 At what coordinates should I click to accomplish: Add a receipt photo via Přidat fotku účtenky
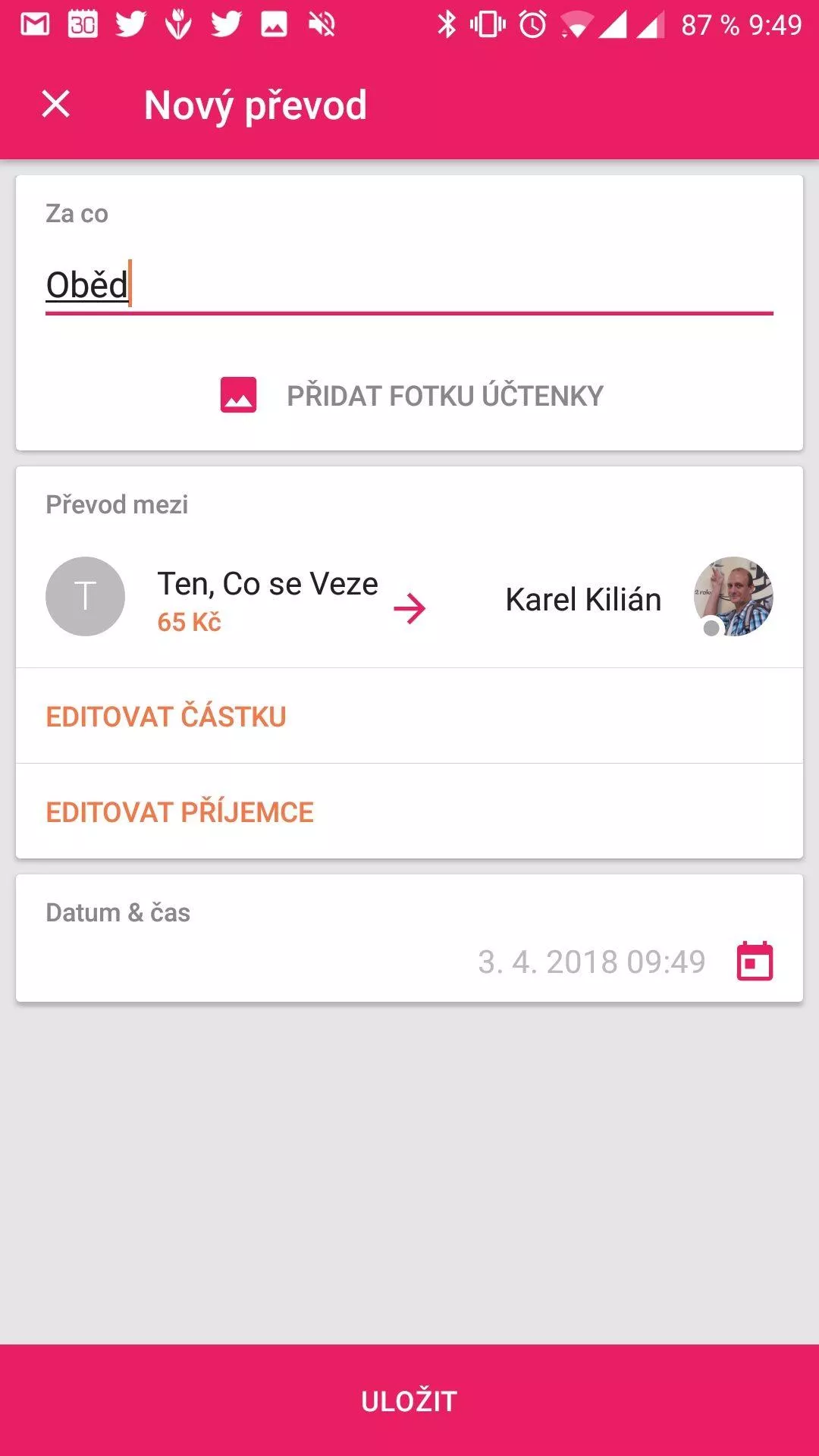[409, 395]
